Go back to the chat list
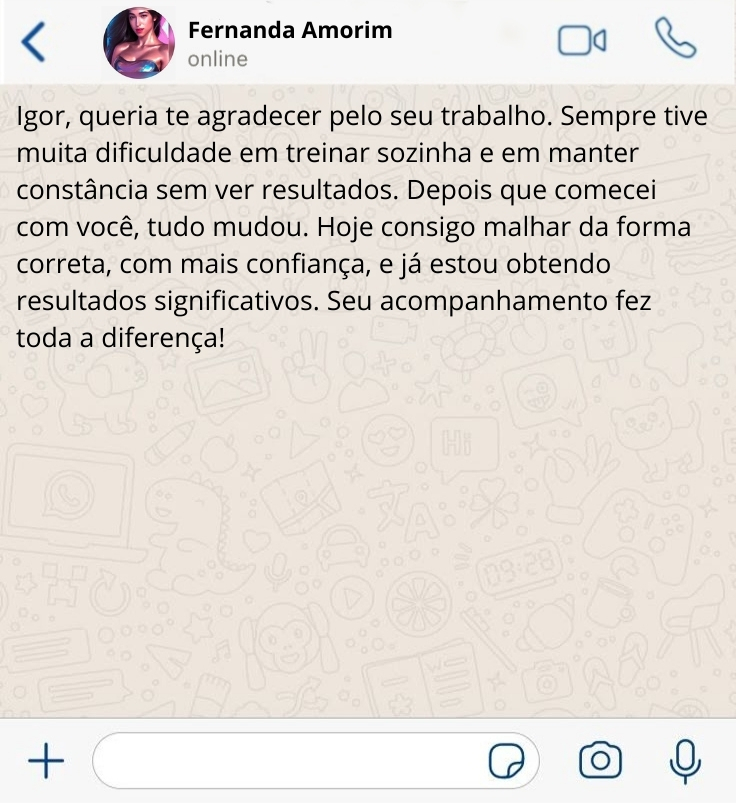This screenshot has height=803, width=736. coord(33,42)
